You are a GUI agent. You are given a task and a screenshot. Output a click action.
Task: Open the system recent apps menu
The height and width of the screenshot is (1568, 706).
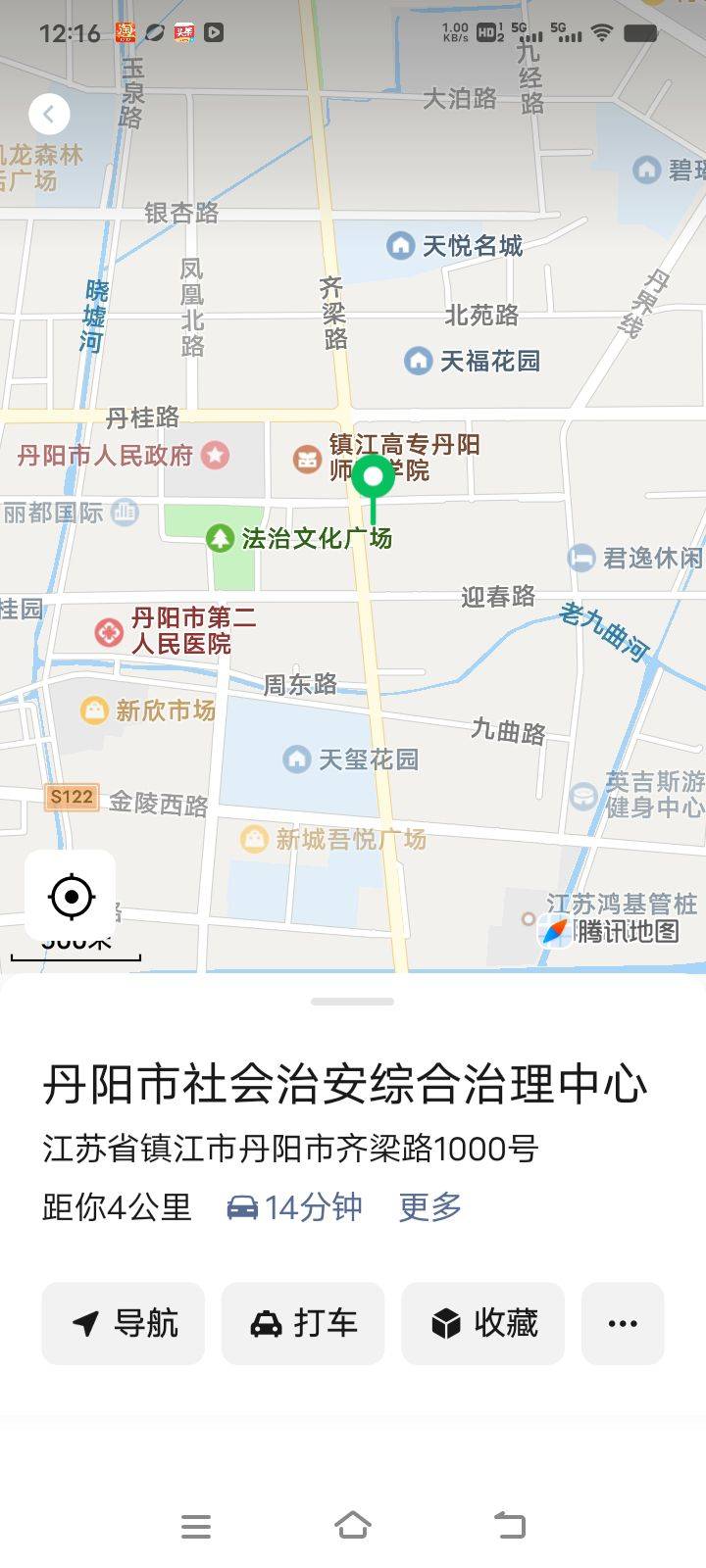(x=196, y=1525)
